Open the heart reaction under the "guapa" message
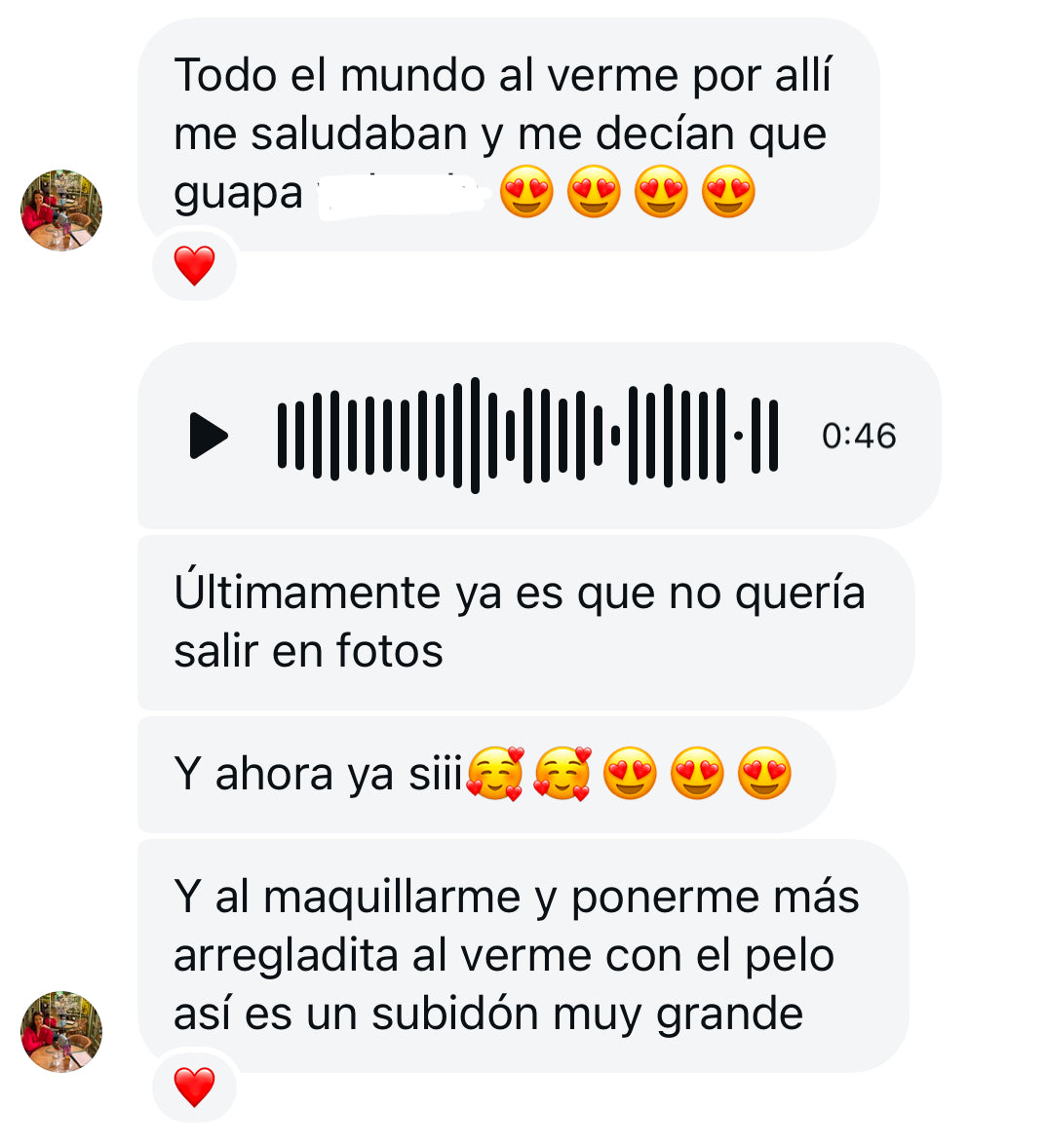The image size is (1047, 1148). click(x=194, y=265)
